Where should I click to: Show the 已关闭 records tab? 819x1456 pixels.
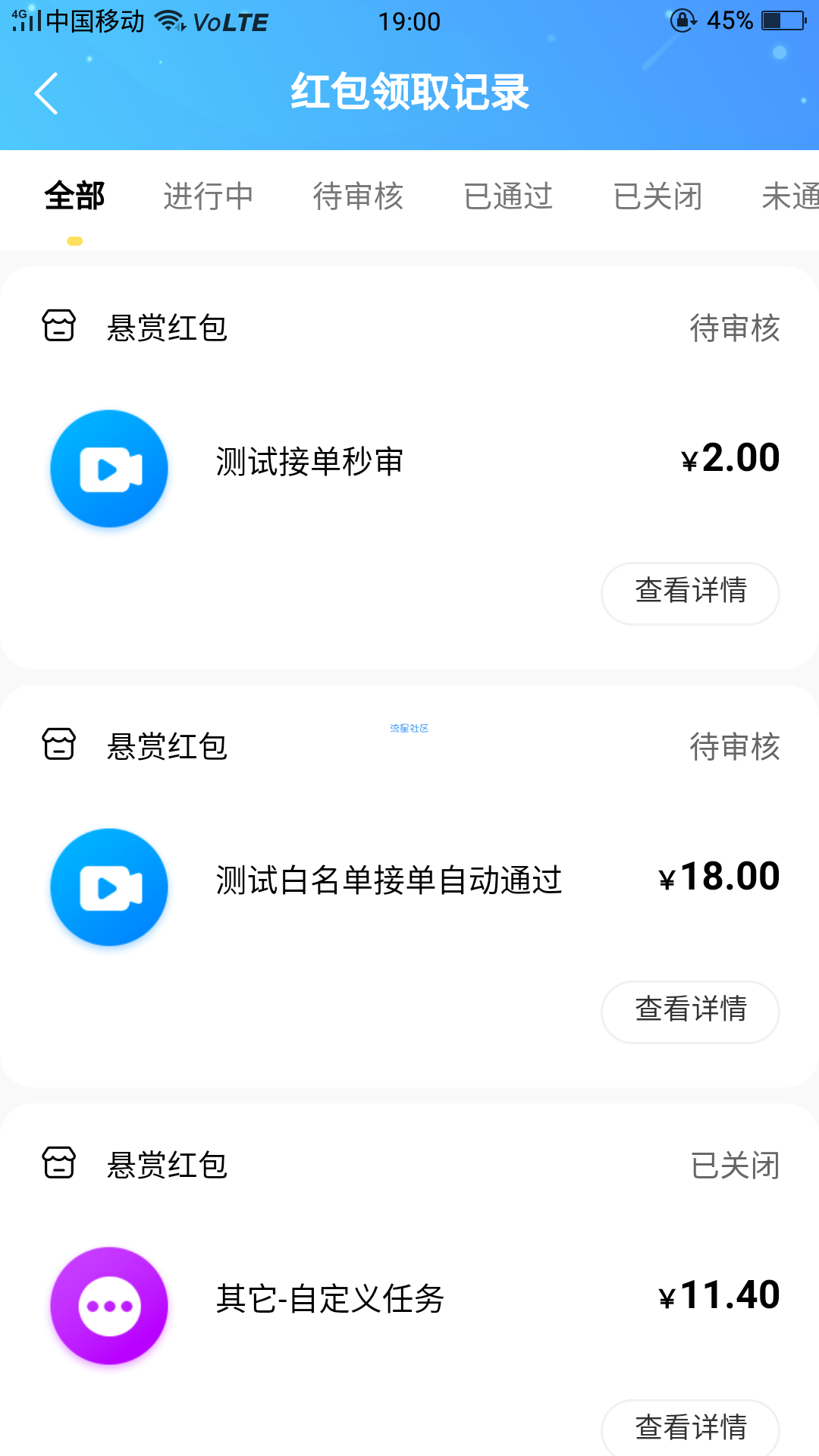tap(657, 196)
